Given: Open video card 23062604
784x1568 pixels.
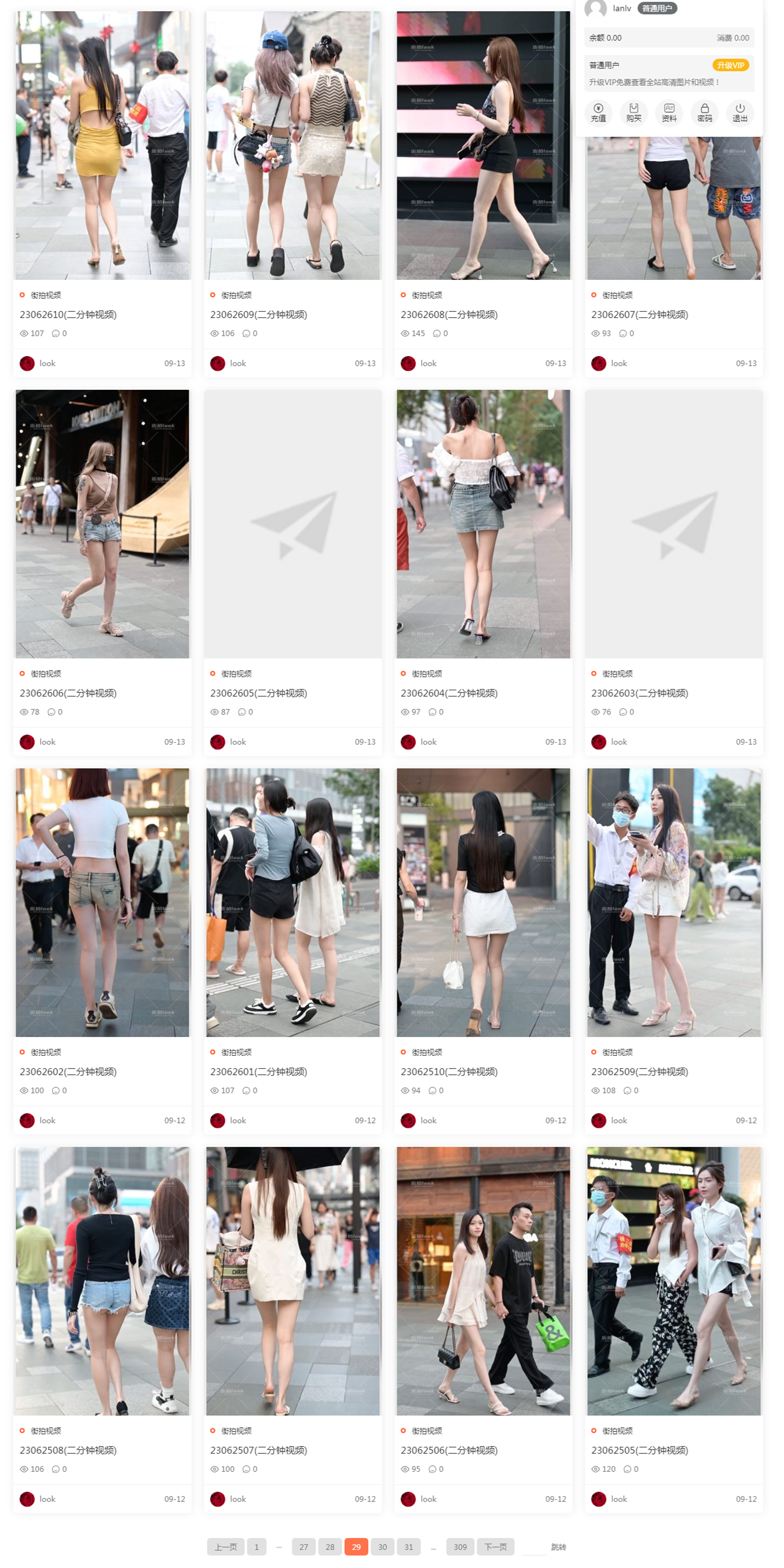Looking at the screenshot, I should coord(449,693).
